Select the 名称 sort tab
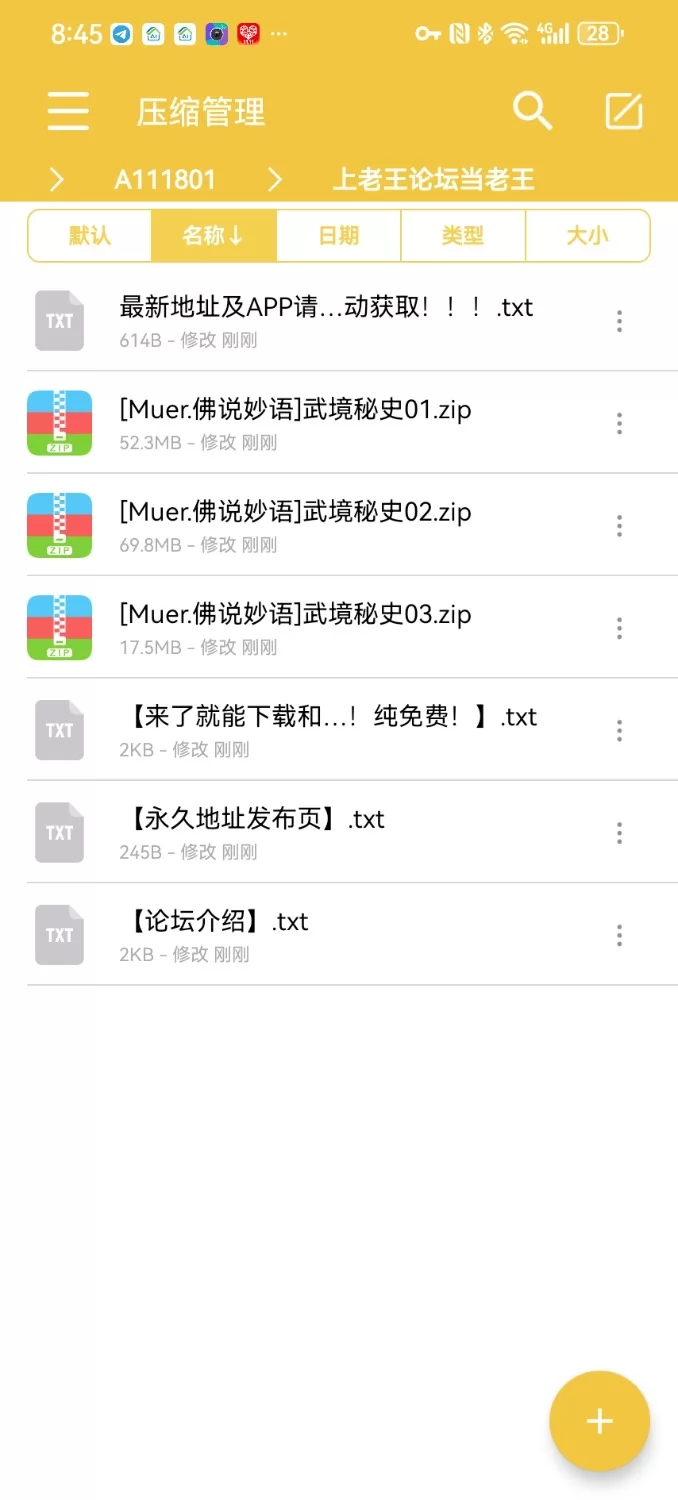Image resolution: width=678 pixels, height=1500 pixels. tap(213, 236)
